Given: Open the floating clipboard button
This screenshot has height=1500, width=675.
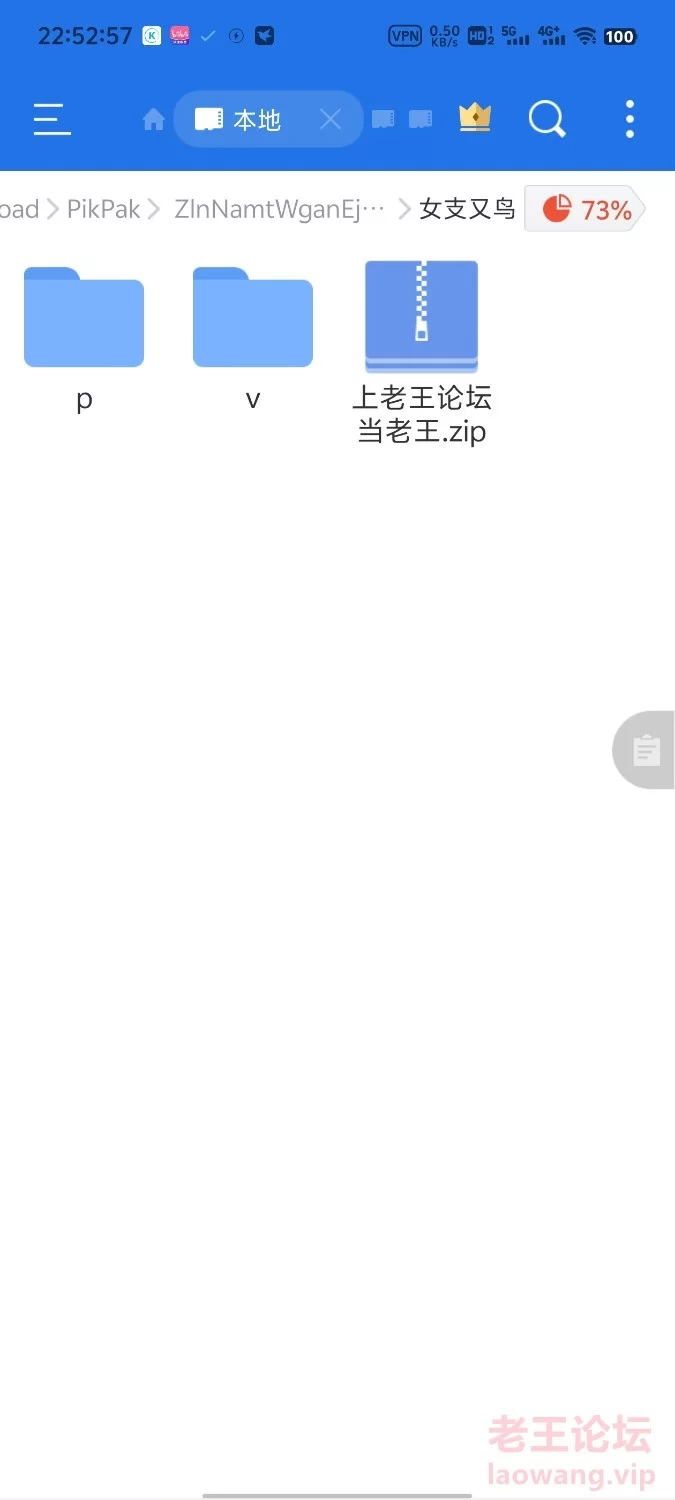Looking at the screenshot, I should point(645,750).
